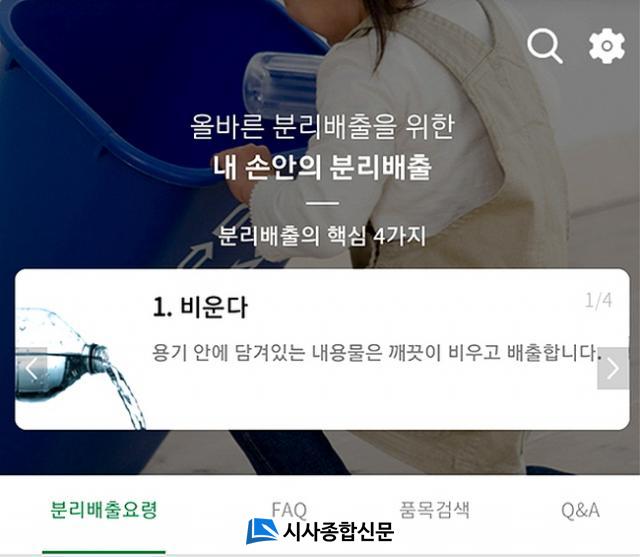
Task: Switch to the FAQ tab
Action: (289, 510)
